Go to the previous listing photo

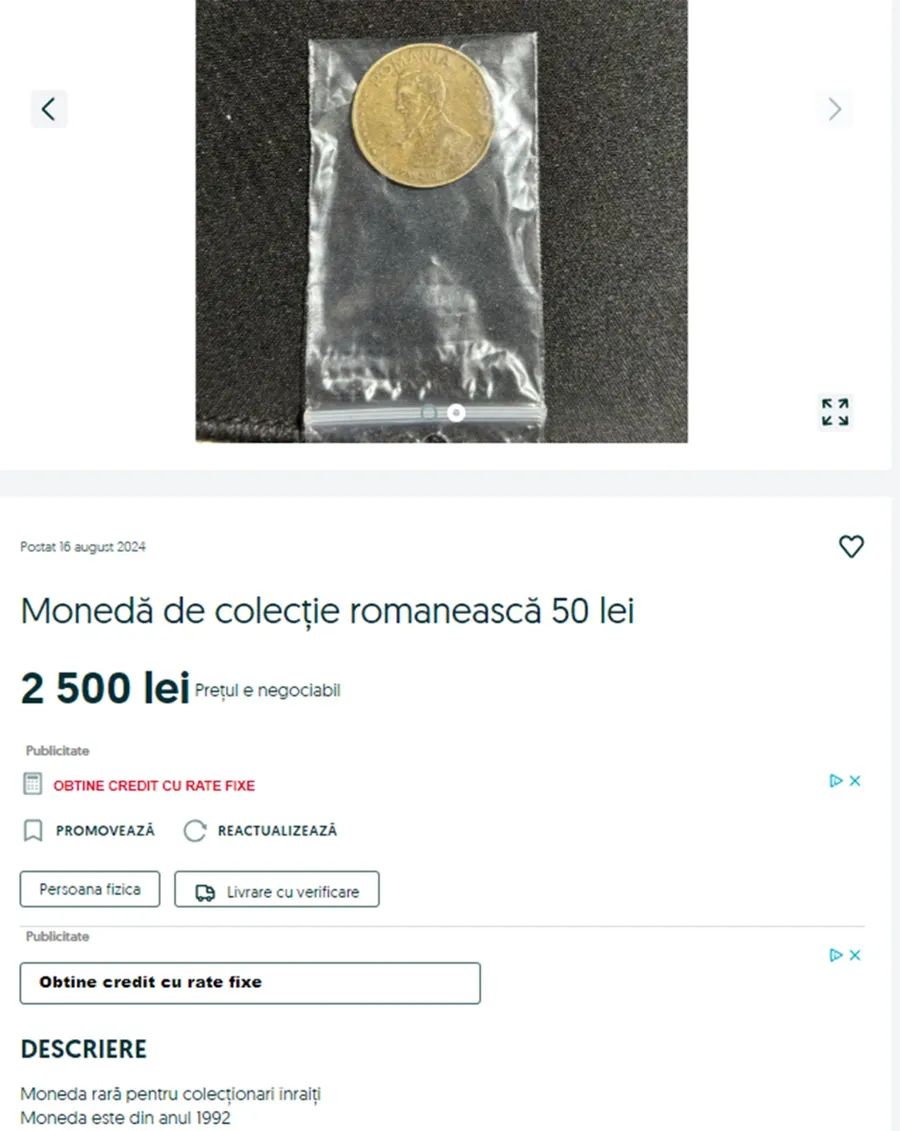tap(49, 109)
